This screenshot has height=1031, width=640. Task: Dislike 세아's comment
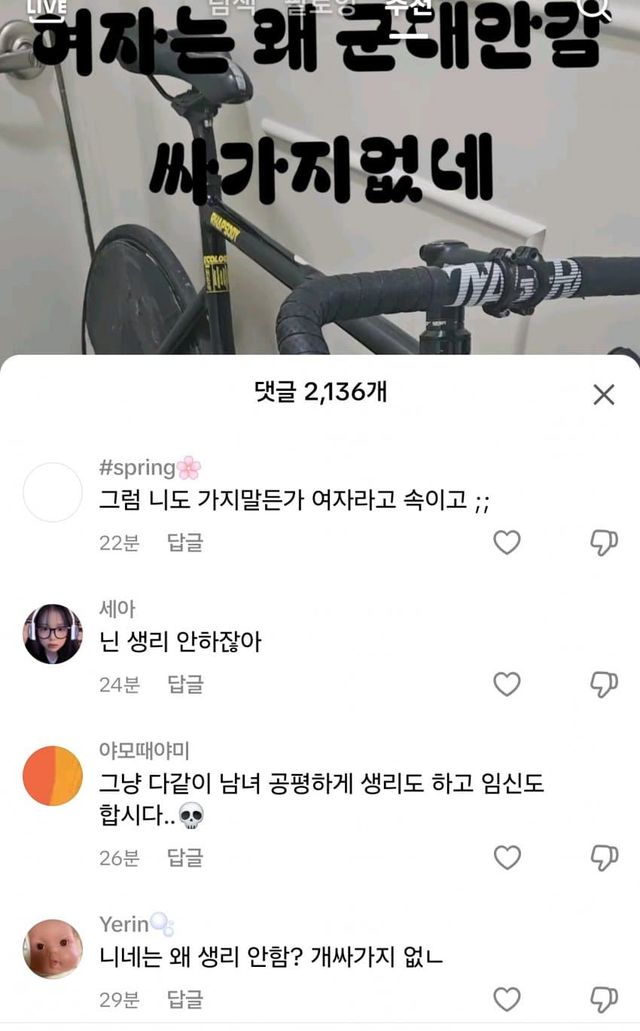pyautogui.click(x=603, y=685)
